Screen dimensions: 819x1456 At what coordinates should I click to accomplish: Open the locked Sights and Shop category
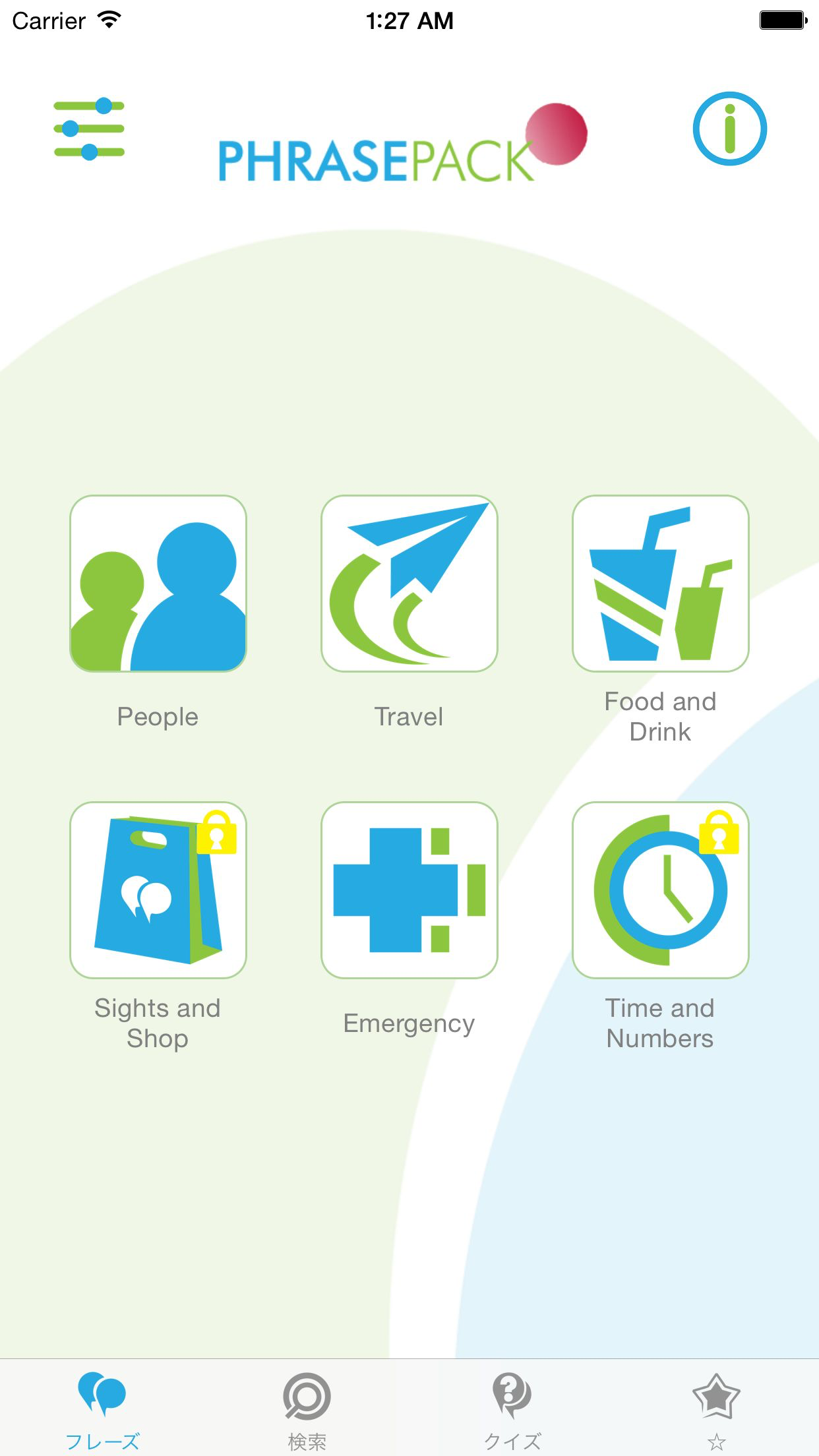pos(158,890)
